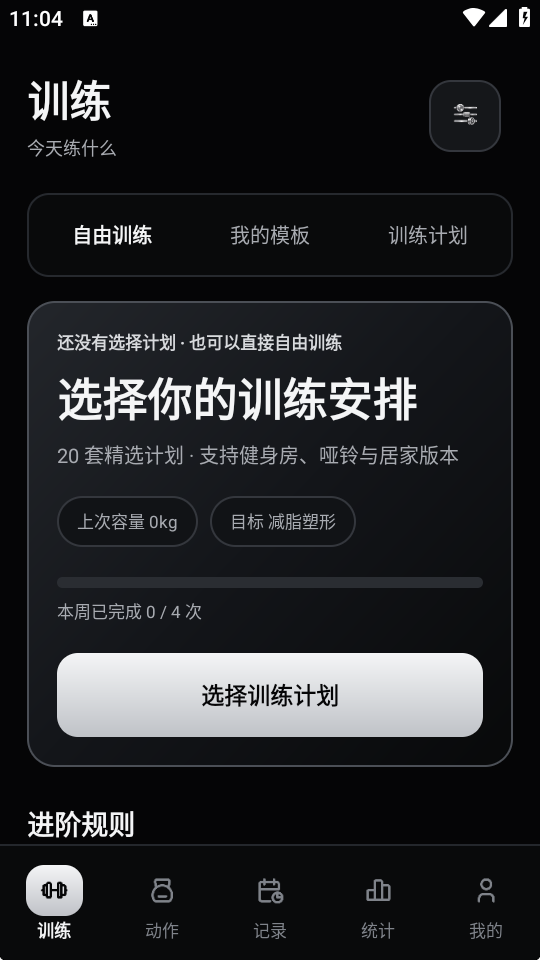Open 训练 in bottom navigation
The height and width of the screenshot is (960, 540).
click(54, 903)
